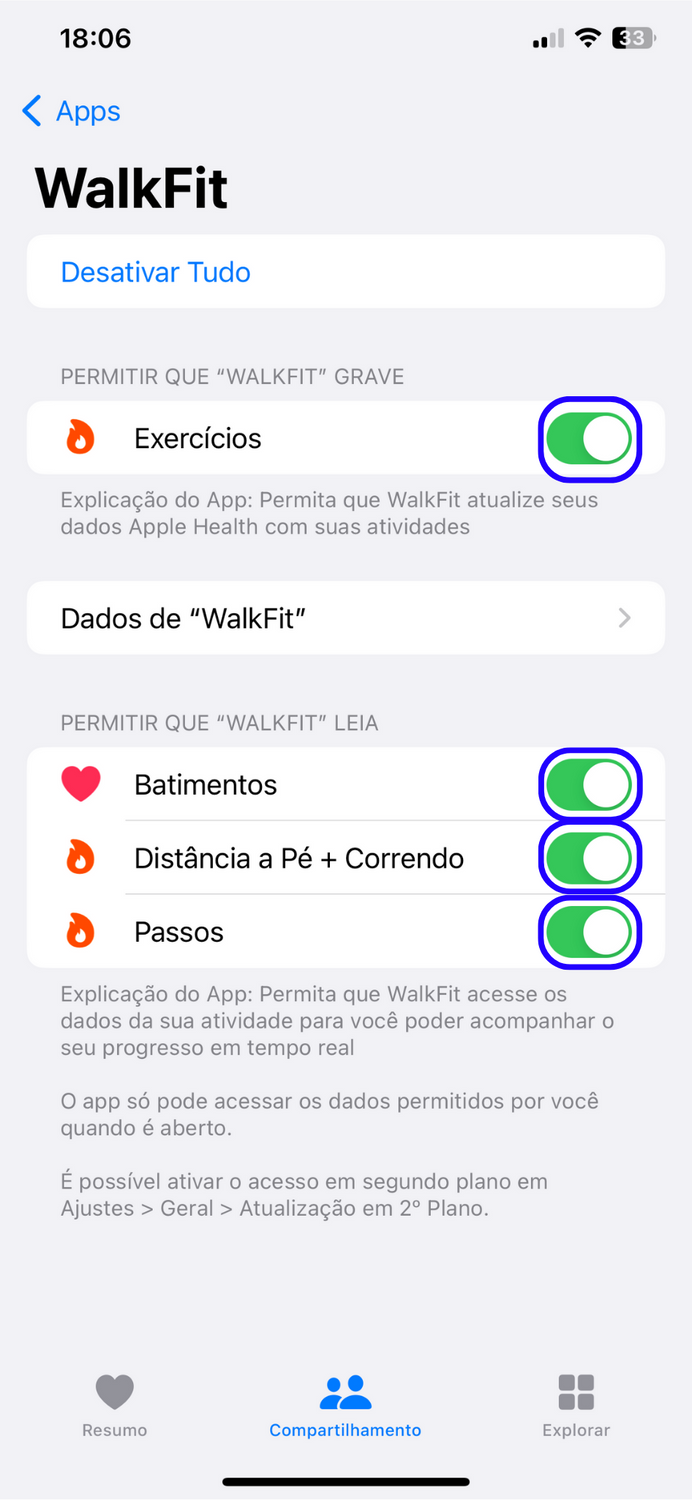Screen dimensions: 692x1500
Task: Open Dados de "WalkFit"
Action: (x=346, y=618)
